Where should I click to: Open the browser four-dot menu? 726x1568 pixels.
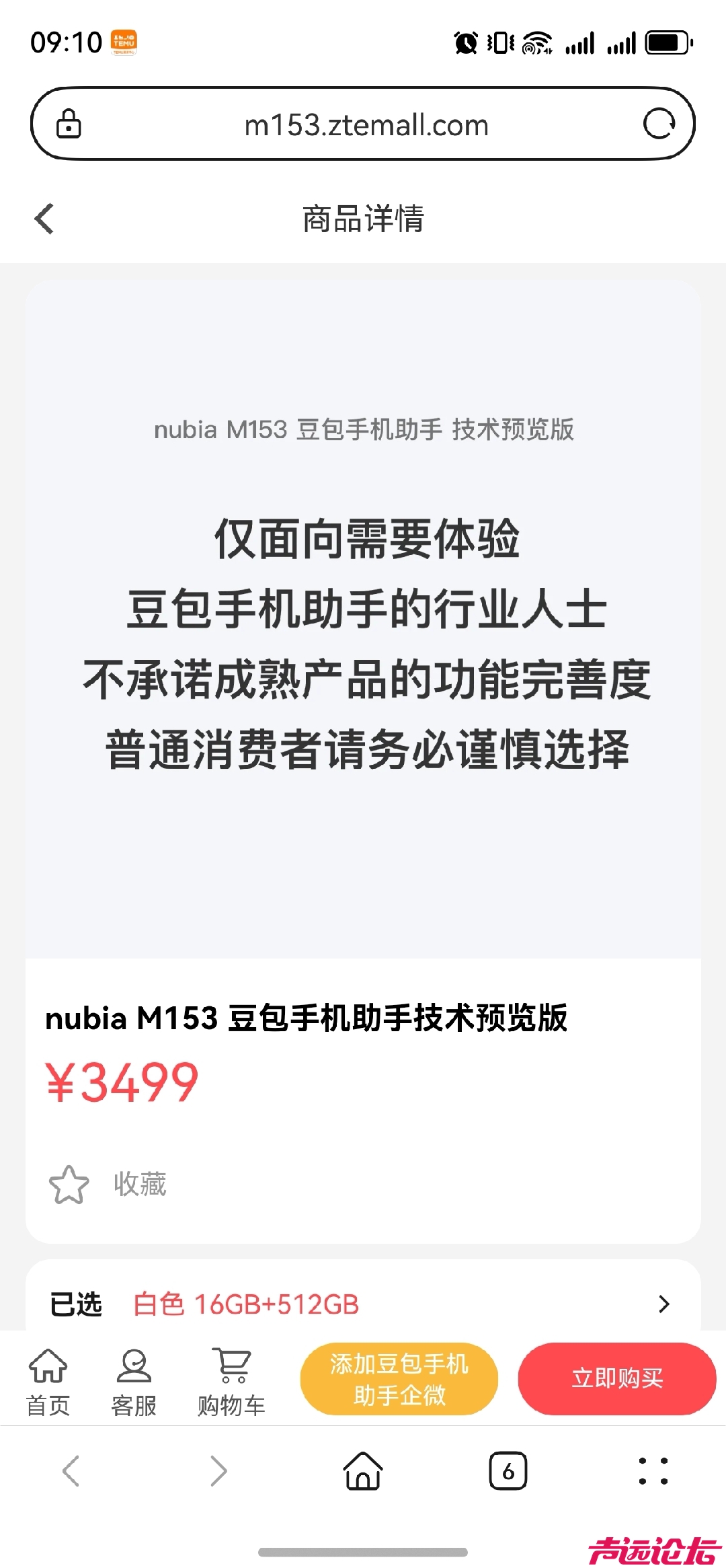(653, 1470)
